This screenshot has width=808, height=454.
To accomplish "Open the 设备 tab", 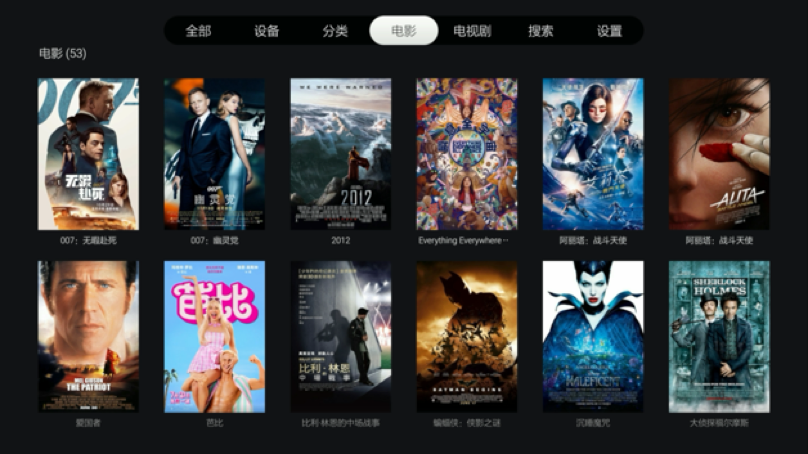I will coord(267,31).
